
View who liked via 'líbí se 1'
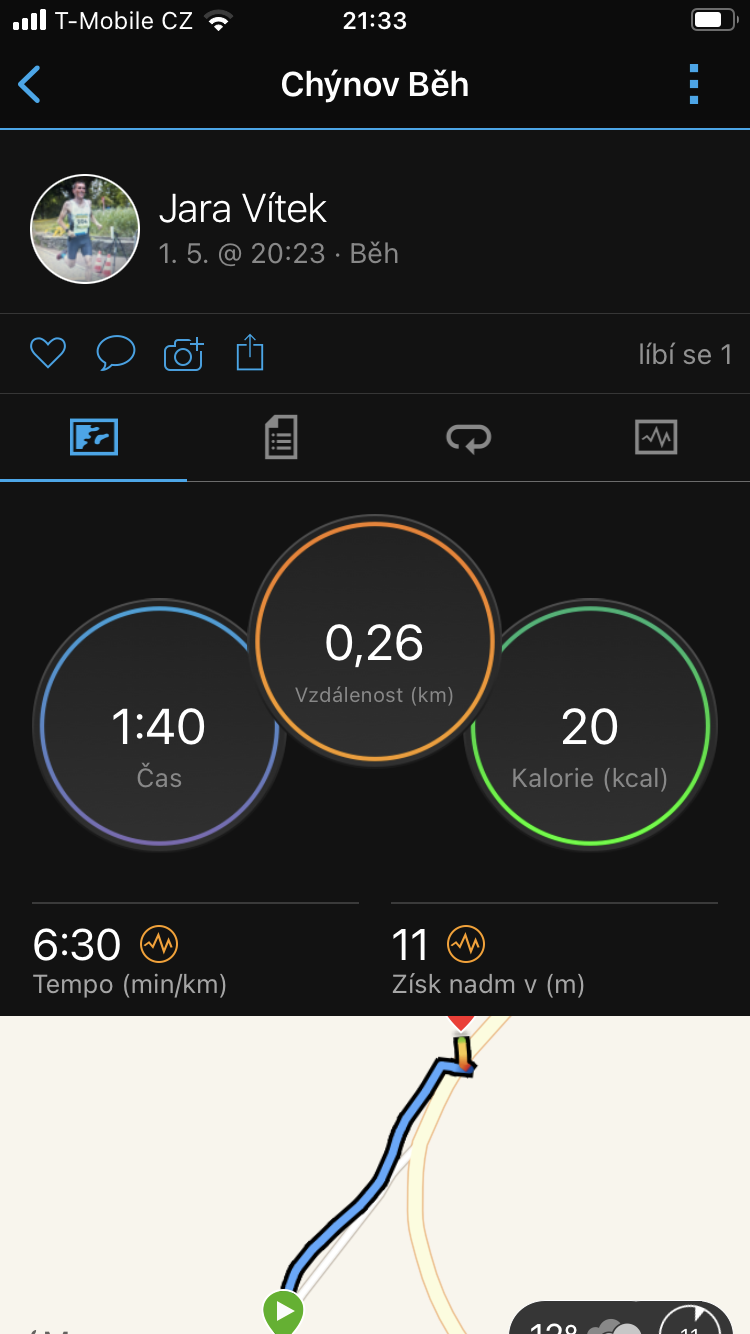click(x=685, y=354)
